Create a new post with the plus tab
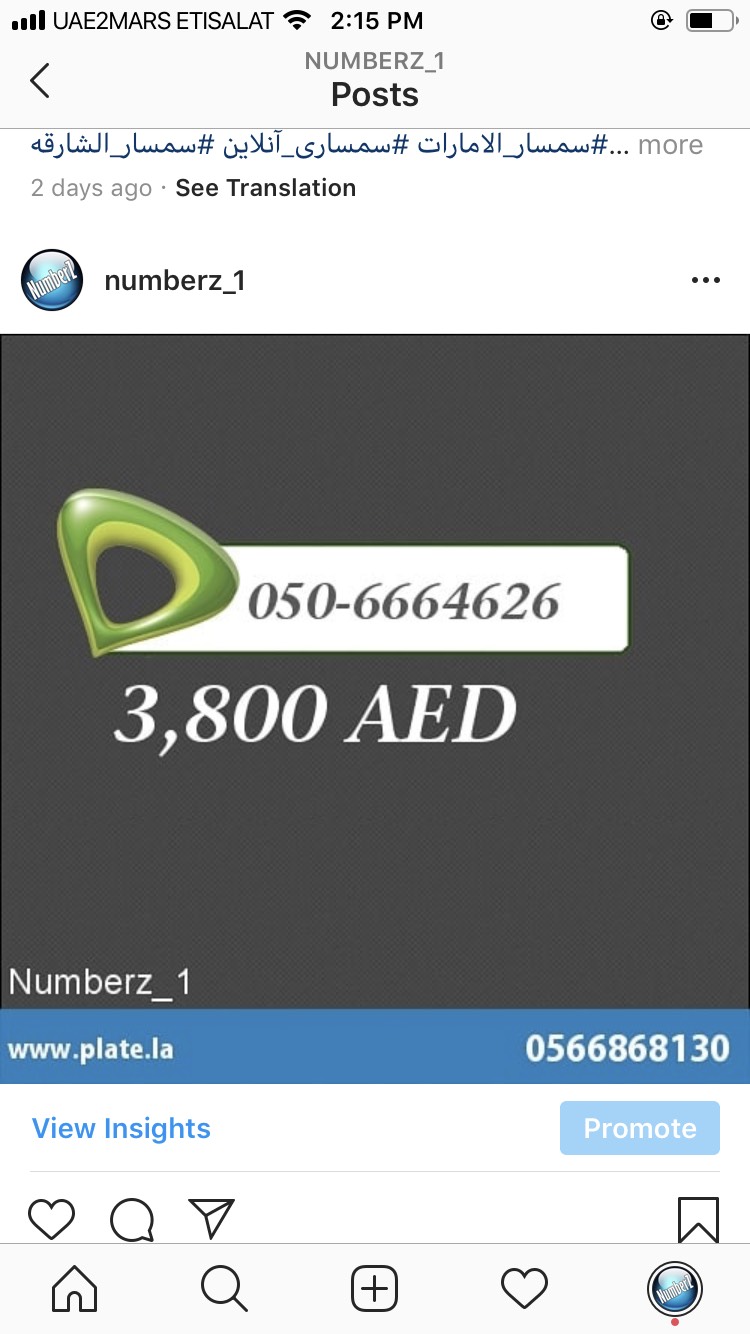 (x=375, y=1288)
